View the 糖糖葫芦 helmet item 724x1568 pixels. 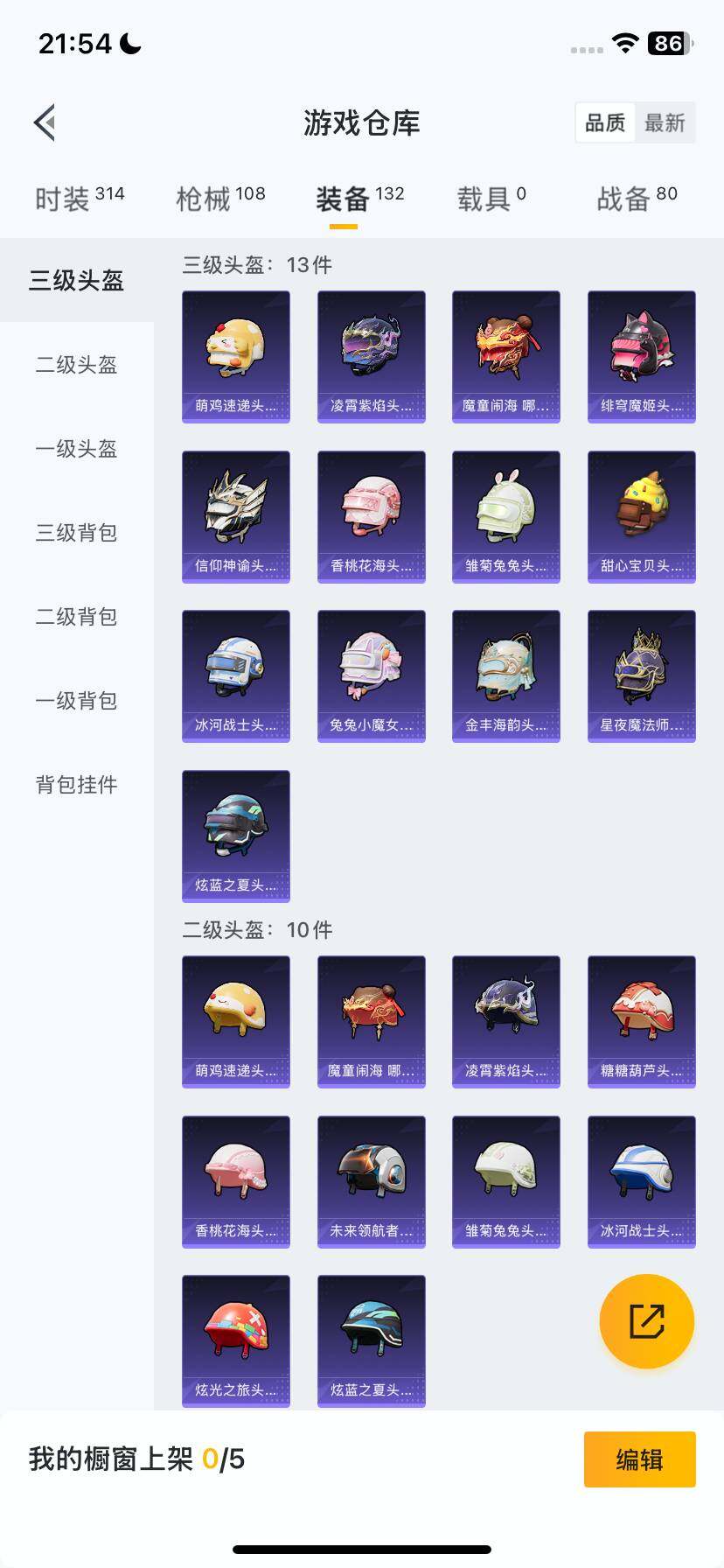[x=641, y=1022]
